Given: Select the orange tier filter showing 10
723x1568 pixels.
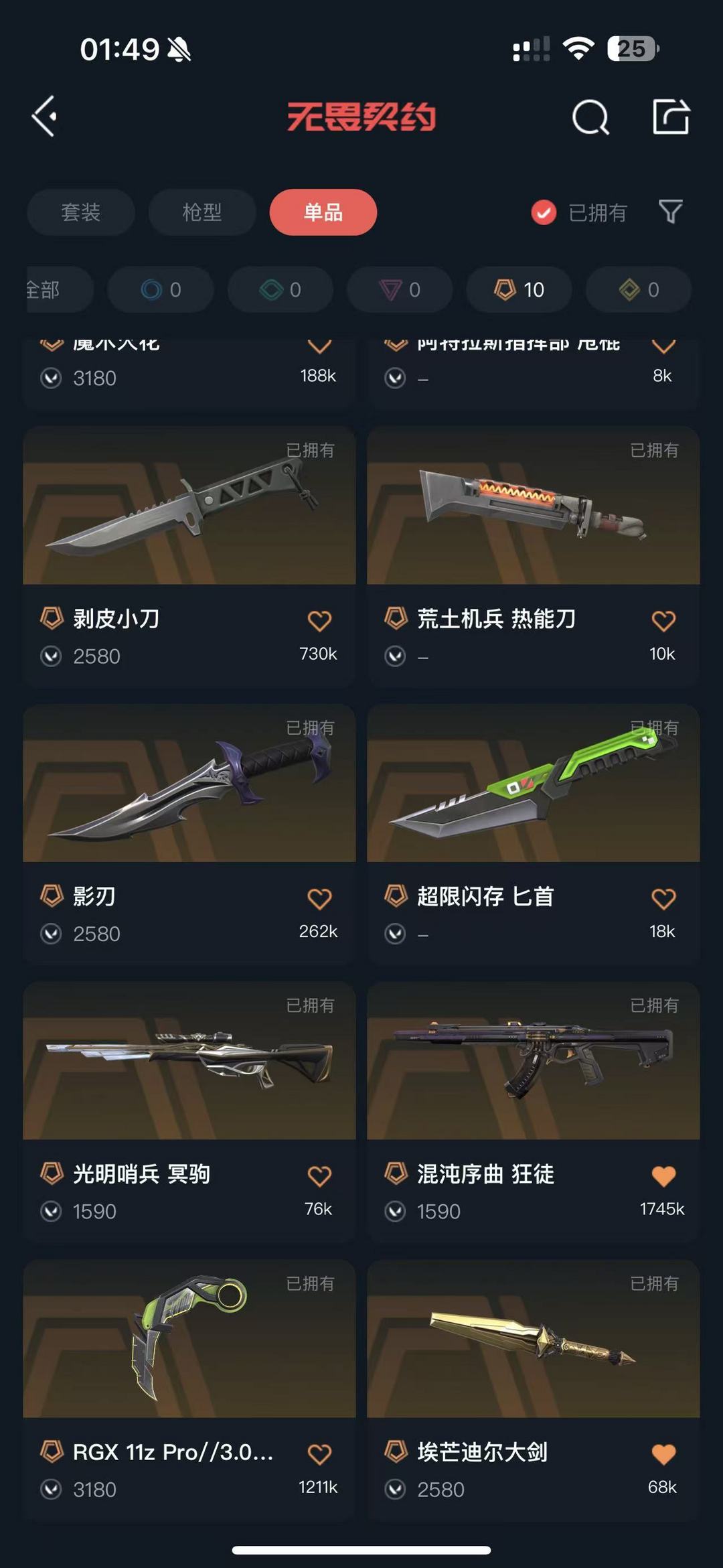Looking at the screenshot, I should pos(518,289).
